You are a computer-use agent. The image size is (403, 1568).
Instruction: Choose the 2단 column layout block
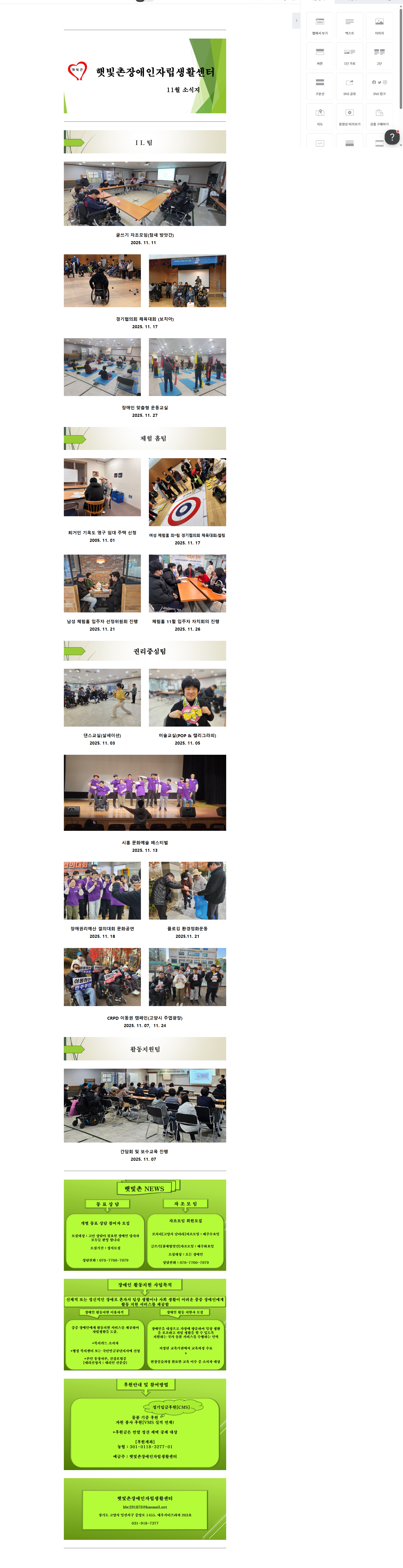tap(379, 56)
